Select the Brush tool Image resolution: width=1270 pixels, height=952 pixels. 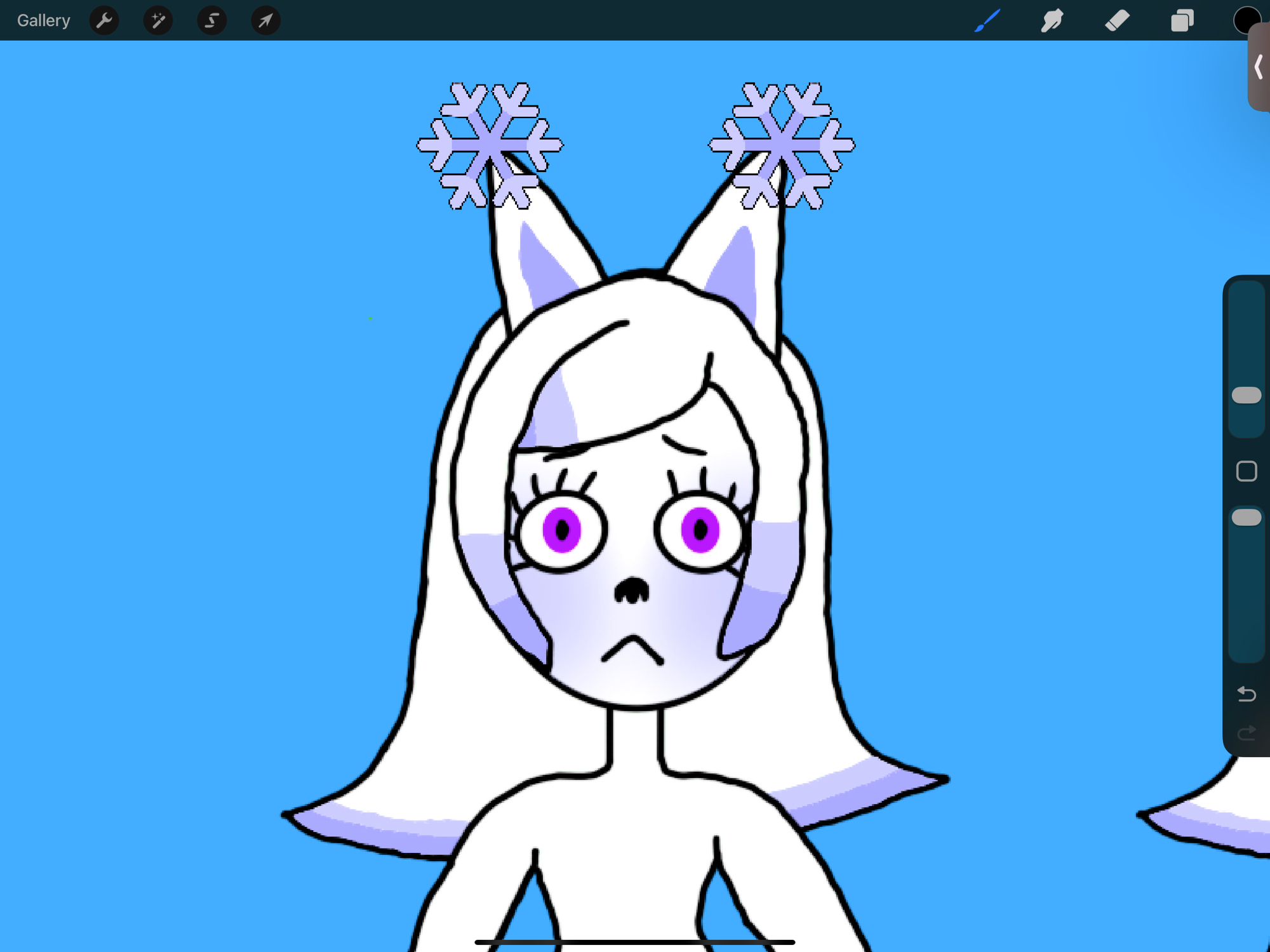coord(987,20)
